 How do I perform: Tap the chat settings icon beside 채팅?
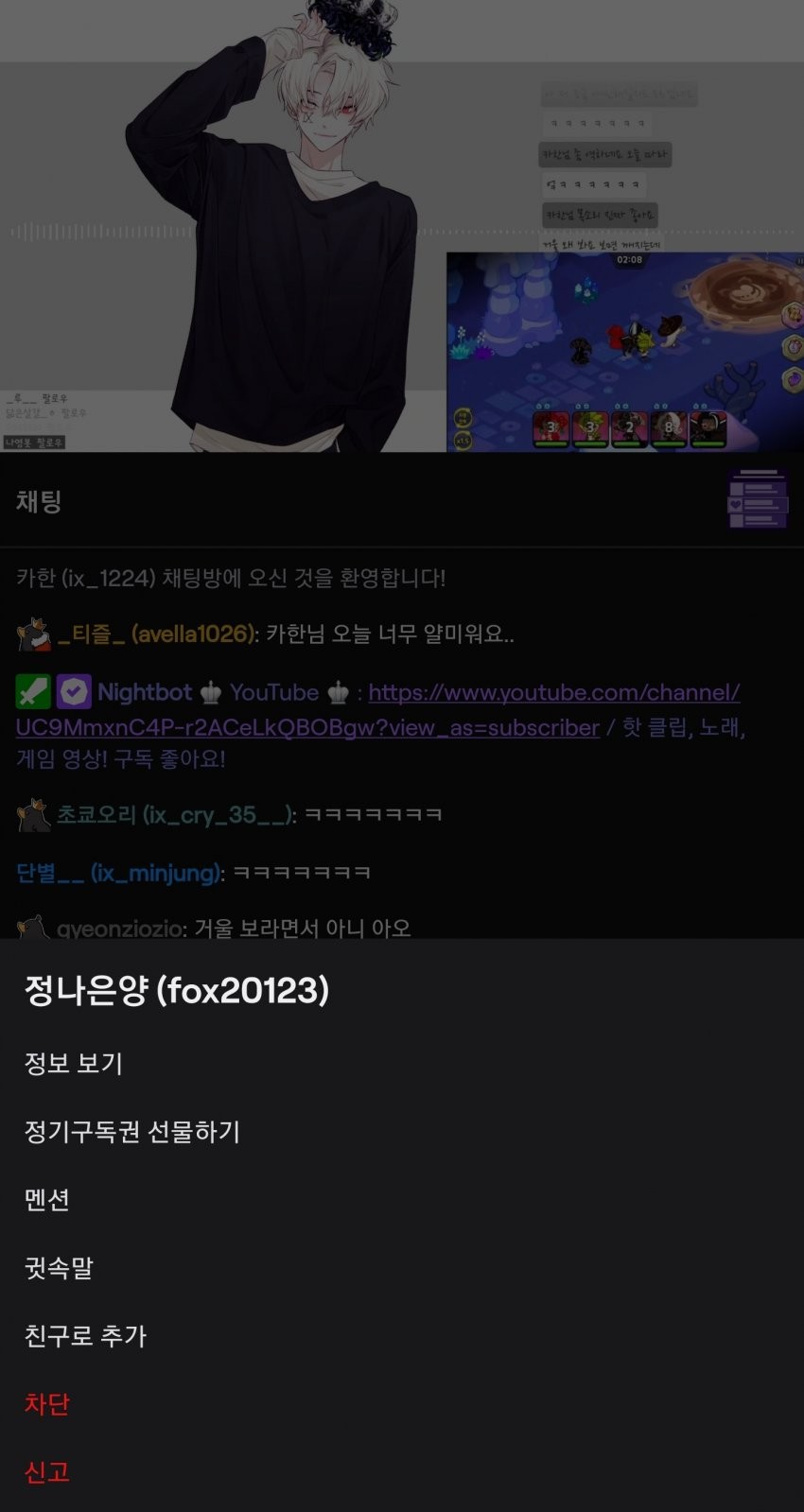pos(757,499)
